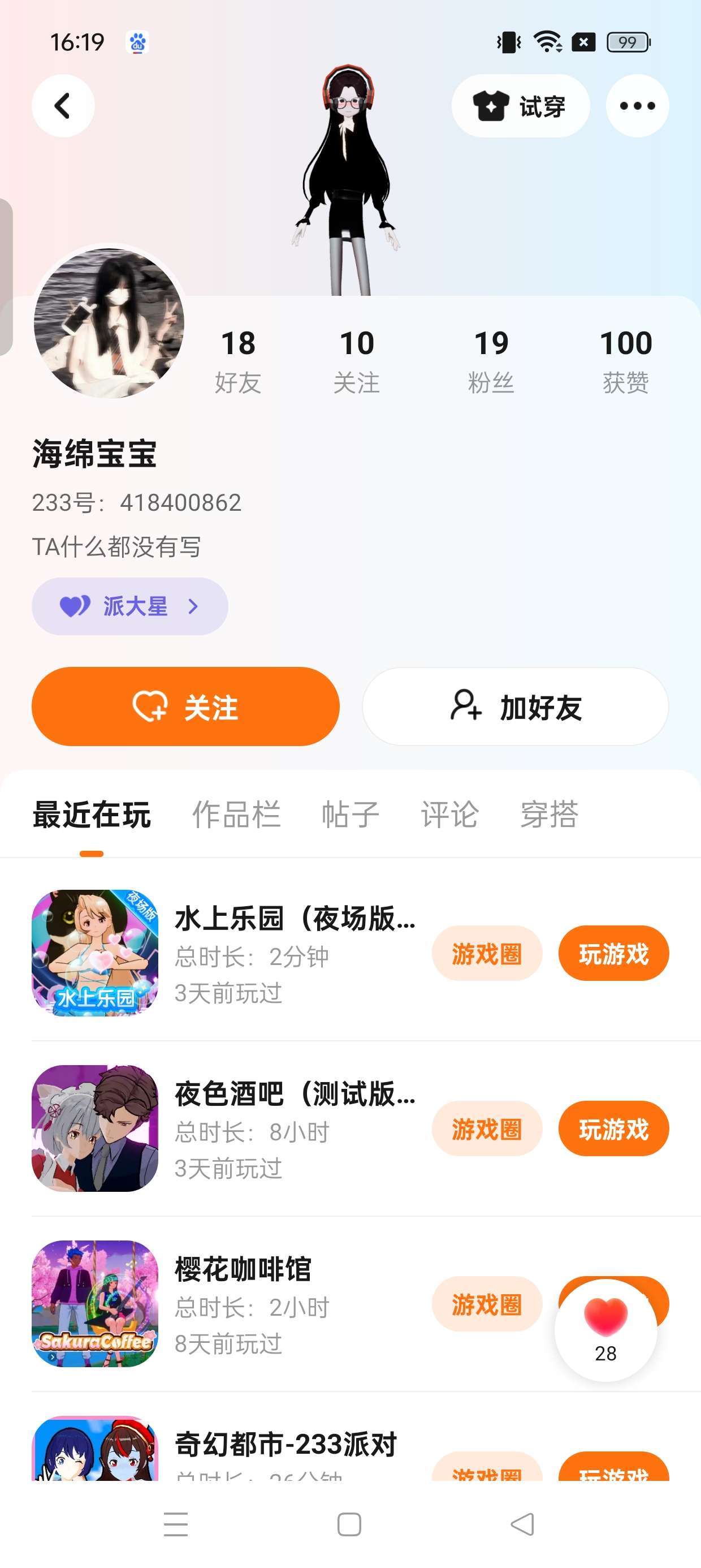The image size is (701, 1568).
Task: Open the three-dot overflow menu
Action: click(x=637, y=106)
